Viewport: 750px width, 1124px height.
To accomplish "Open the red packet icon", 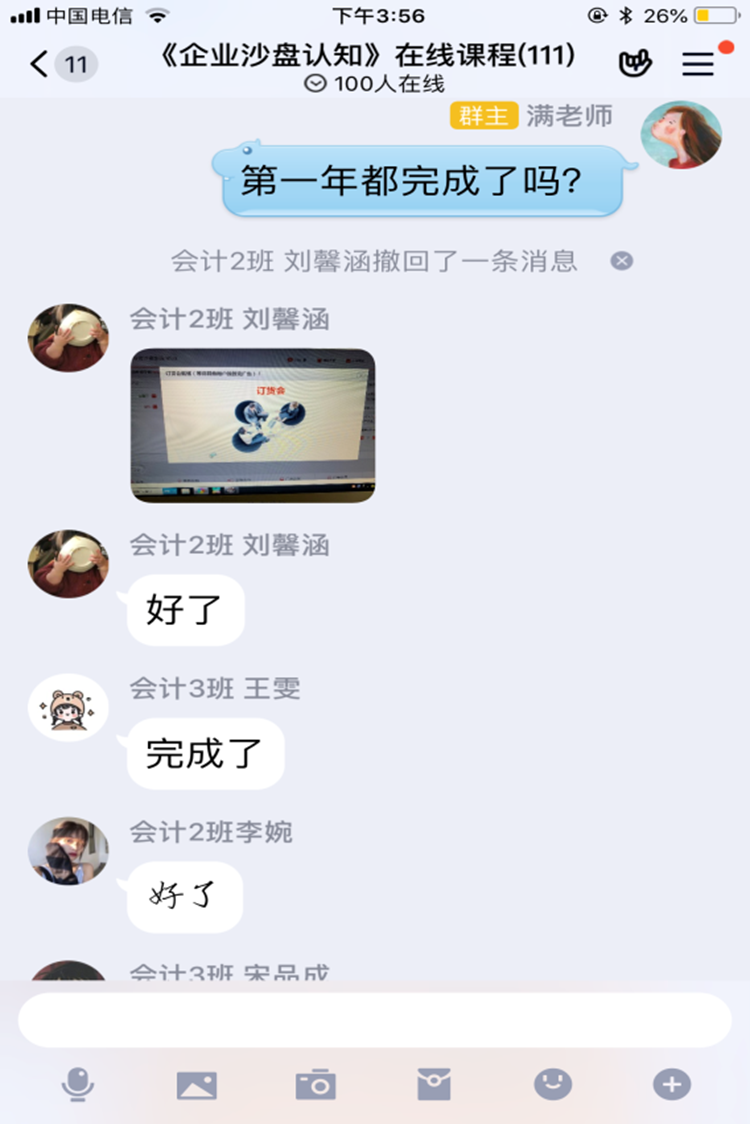I will click(x=434, y=1085).
